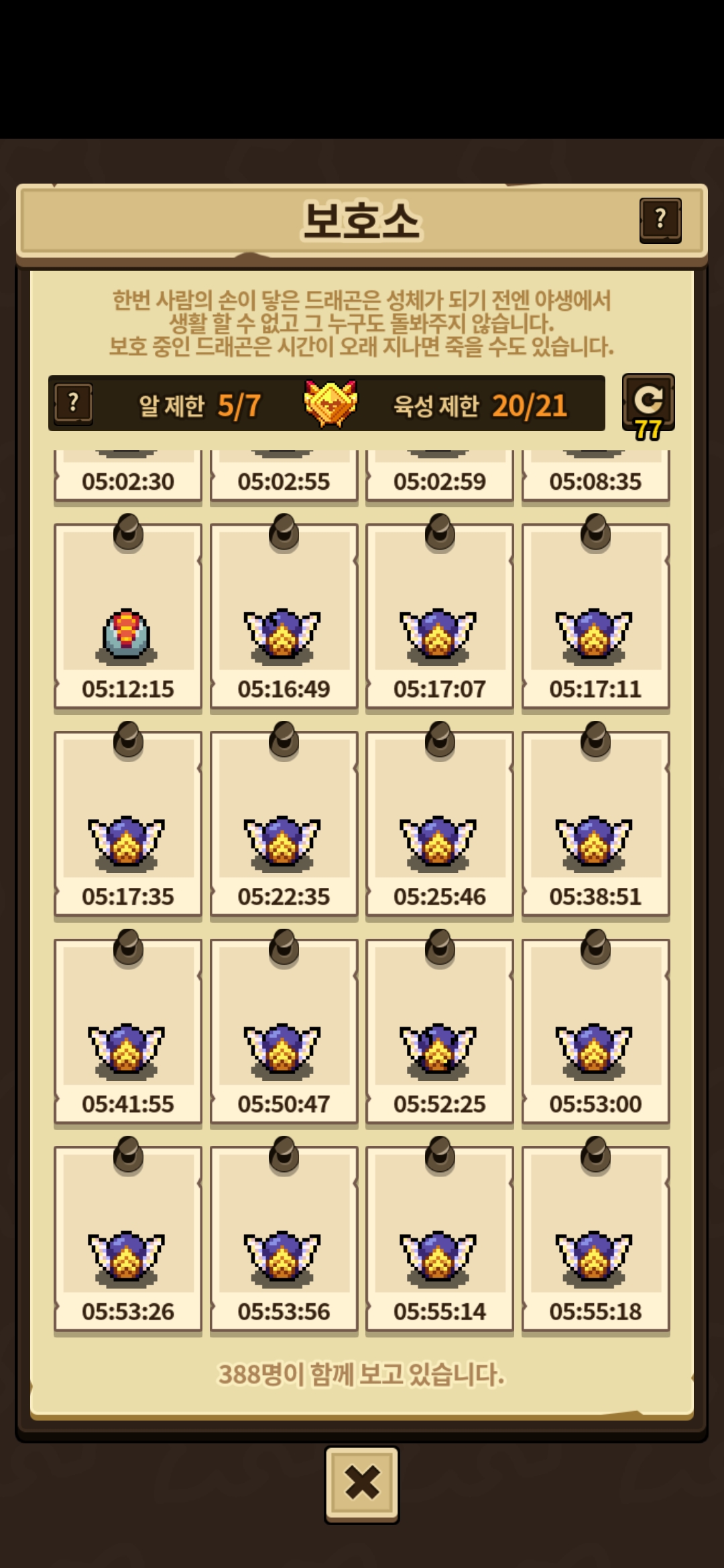Tap the egg card with timer 05:53:00
The image size is (724, 1568).
595,1032
